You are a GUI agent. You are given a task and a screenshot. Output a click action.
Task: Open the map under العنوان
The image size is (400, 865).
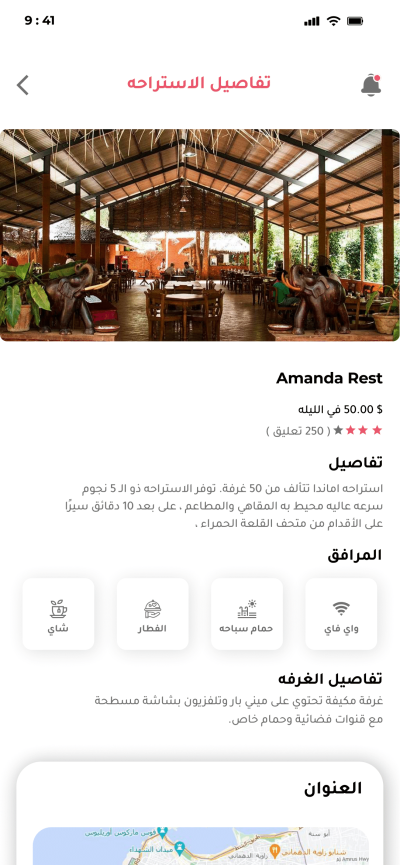(x=201, y=846)
